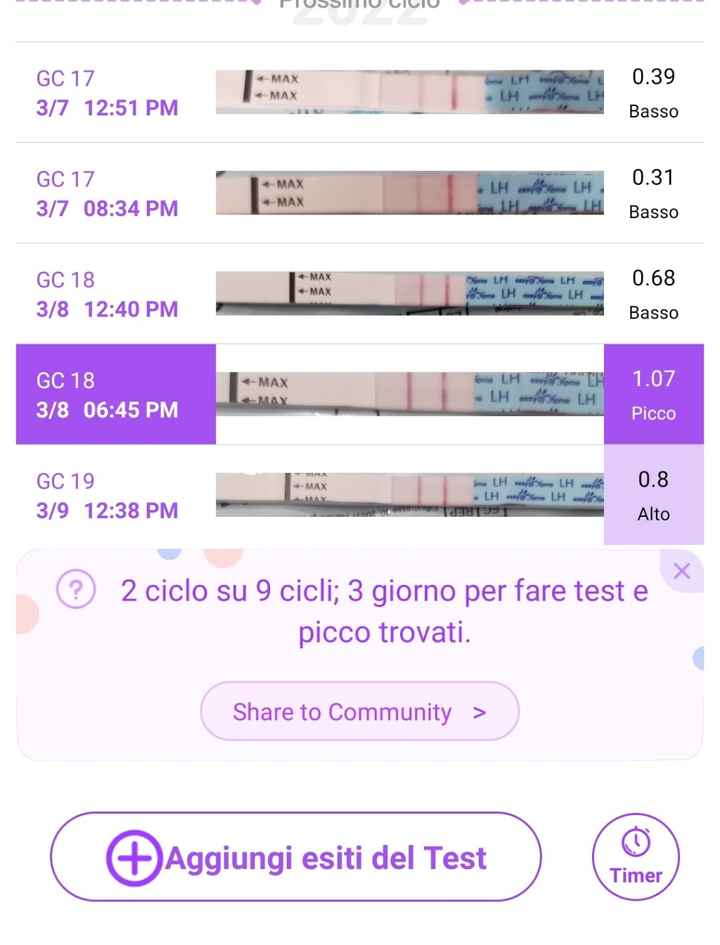Expand the Share to Community chevron
The height and width of the screenshot is (945, 720).
click(480, 712)
